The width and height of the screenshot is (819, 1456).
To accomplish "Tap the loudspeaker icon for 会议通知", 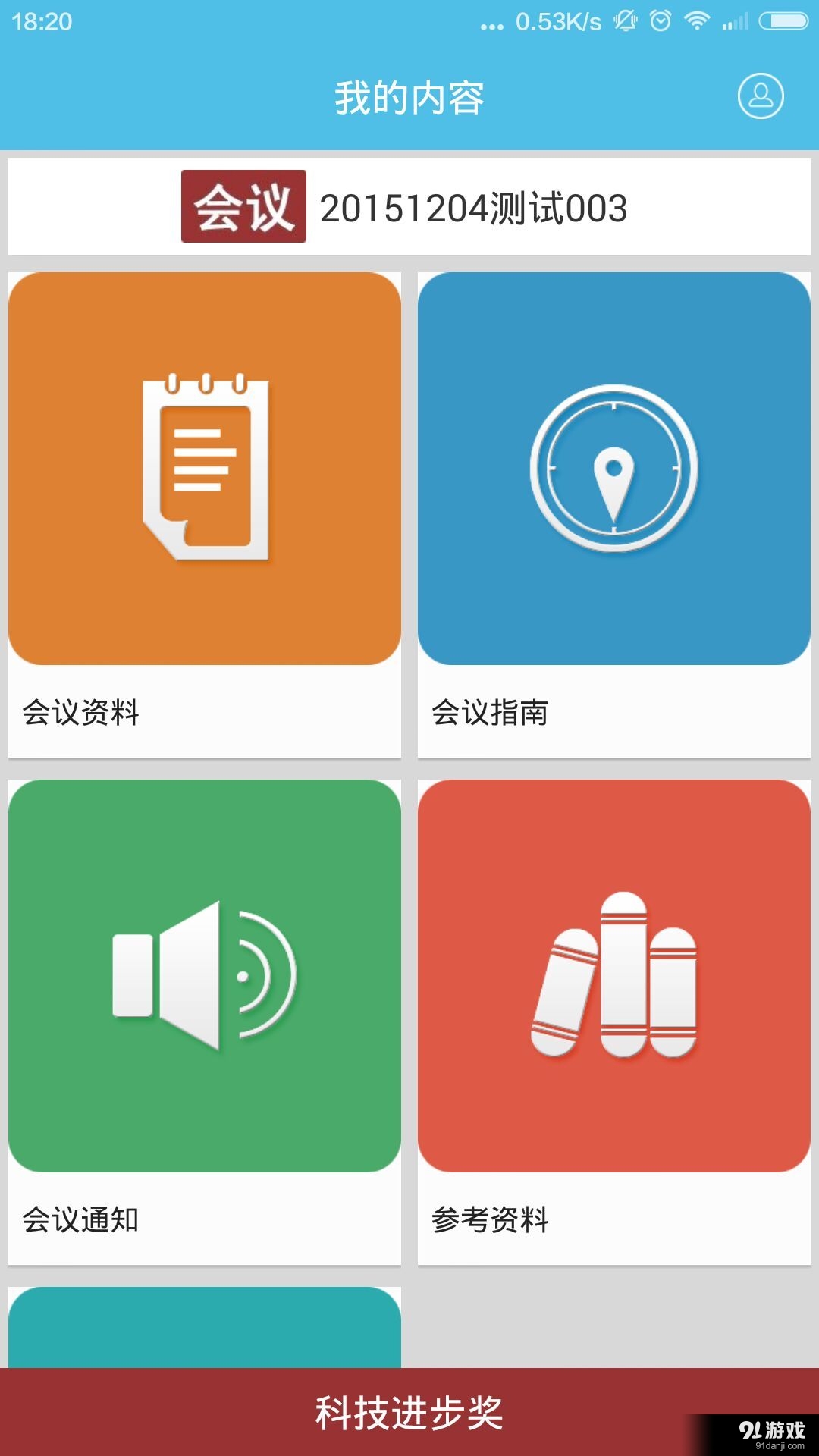I will pos(203,978).
